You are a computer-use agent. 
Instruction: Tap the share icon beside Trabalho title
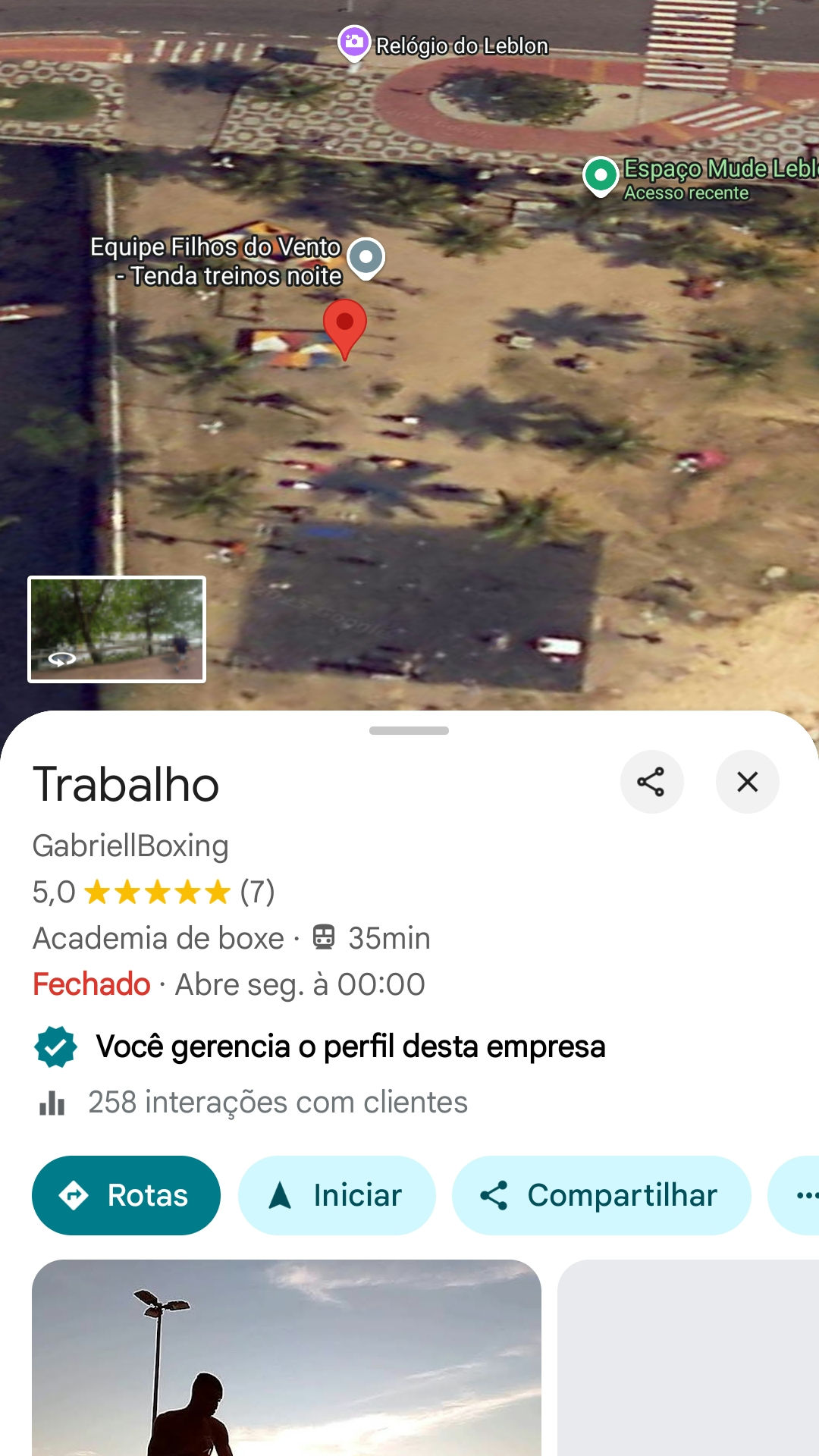(x=651, y=782)
